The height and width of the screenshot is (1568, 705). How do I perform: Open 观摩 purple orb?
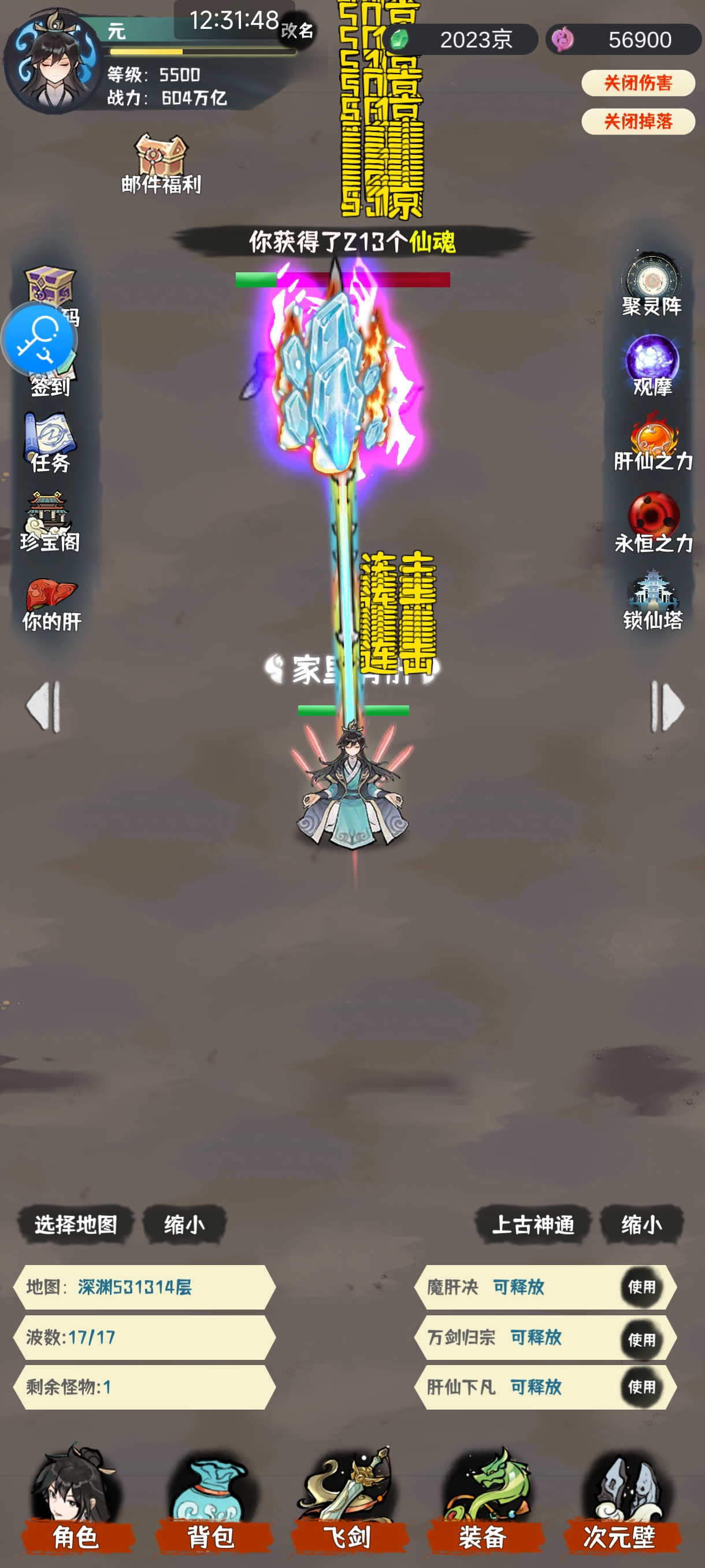652,365
